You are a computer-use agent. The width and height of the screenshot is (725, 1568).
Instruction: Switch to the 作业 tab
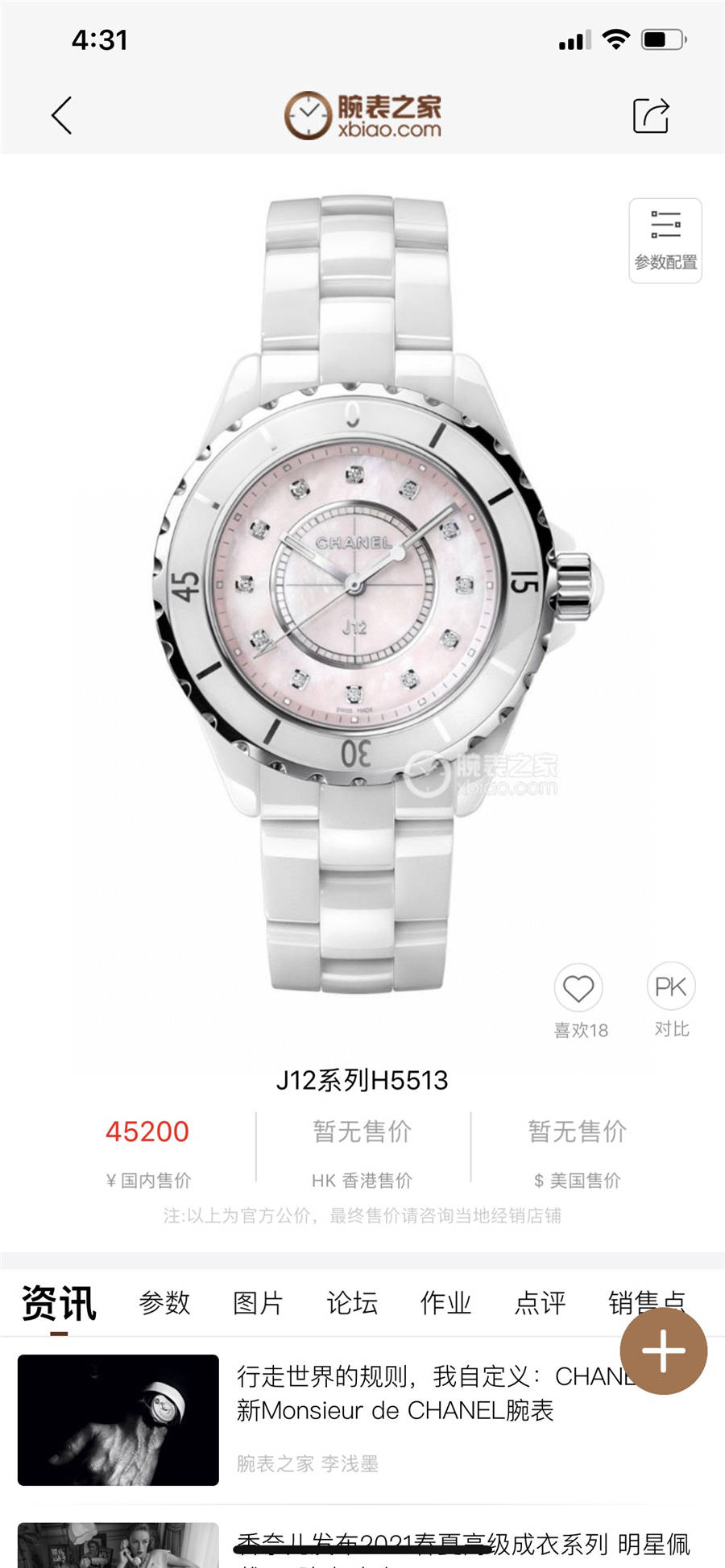click(445, 1302)
